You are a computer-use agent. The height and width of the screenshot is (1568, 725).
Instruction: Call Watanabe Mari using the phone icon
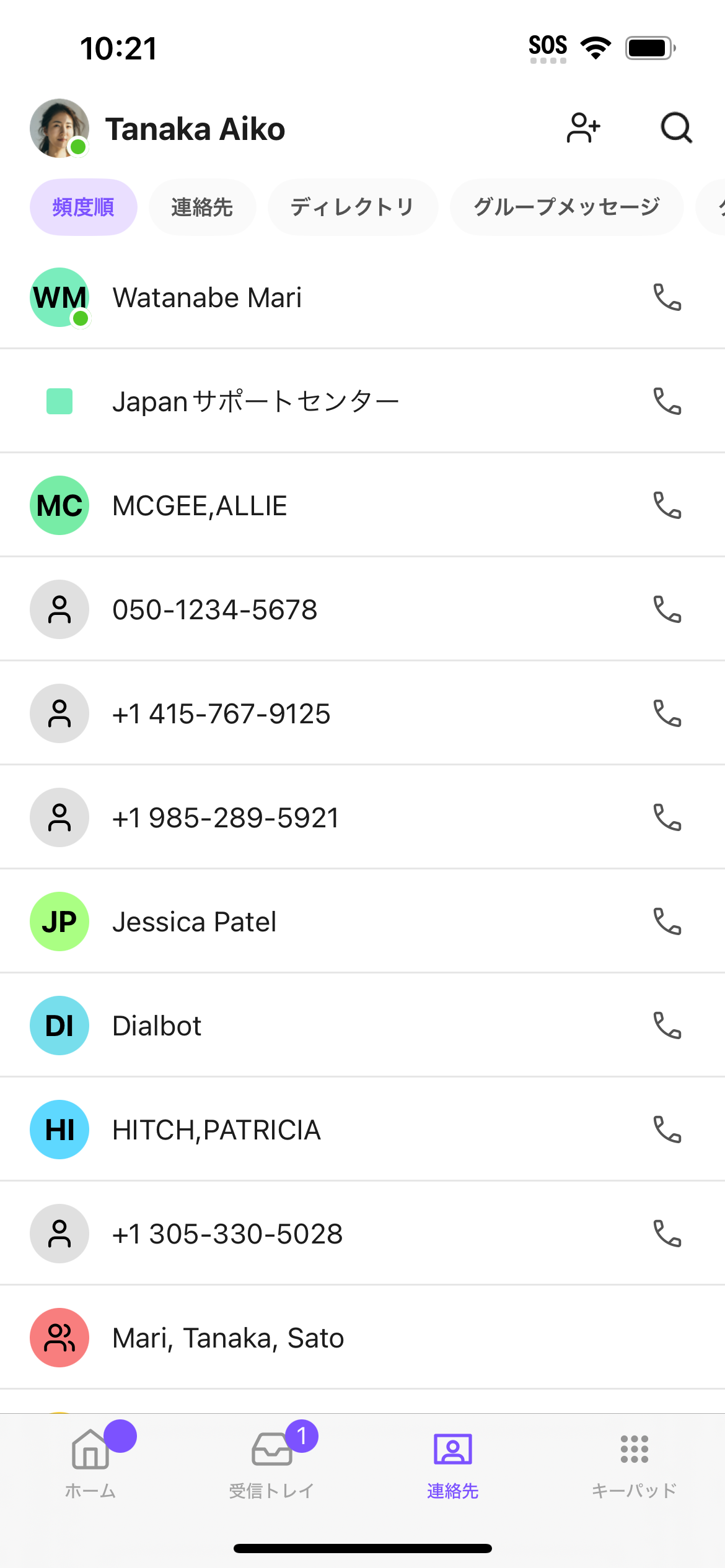[667, 299]
